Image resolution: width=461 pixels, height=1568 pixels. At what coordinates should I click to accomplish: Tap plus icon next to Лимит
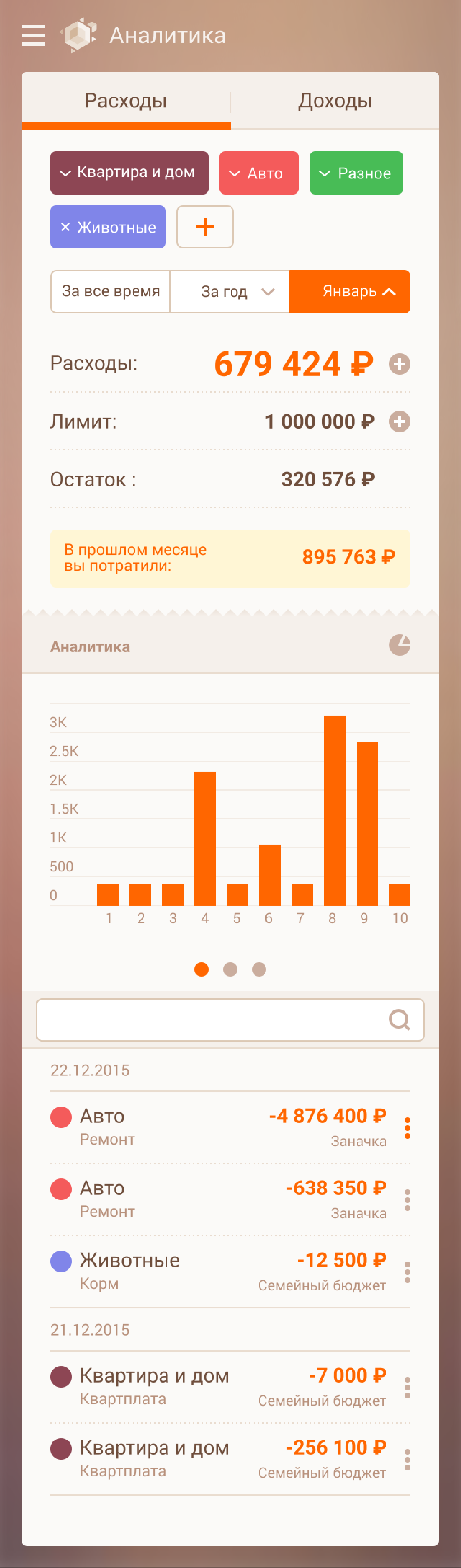(x=399, y=421)
